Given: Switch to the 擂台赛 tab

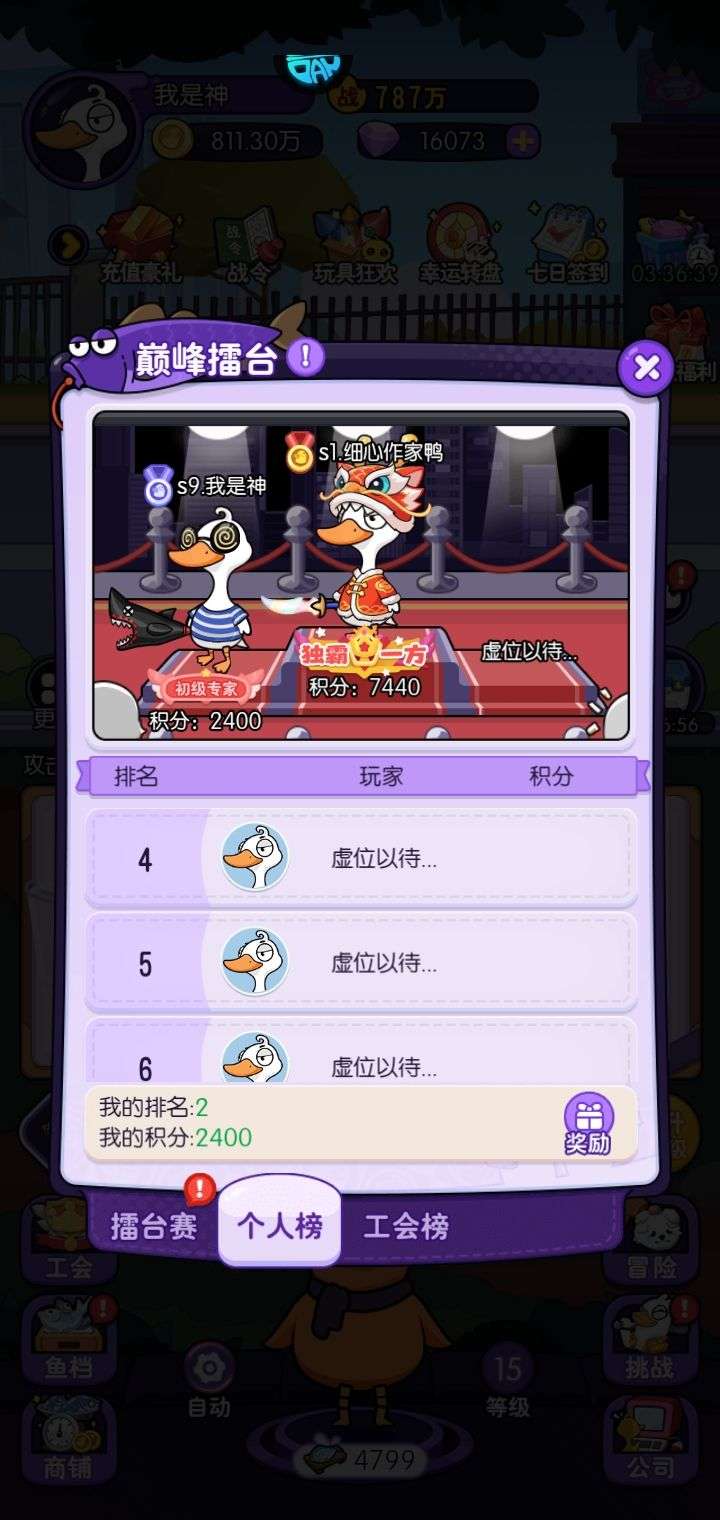Looking at the screenshot, I should click(x=153, y=1226).
